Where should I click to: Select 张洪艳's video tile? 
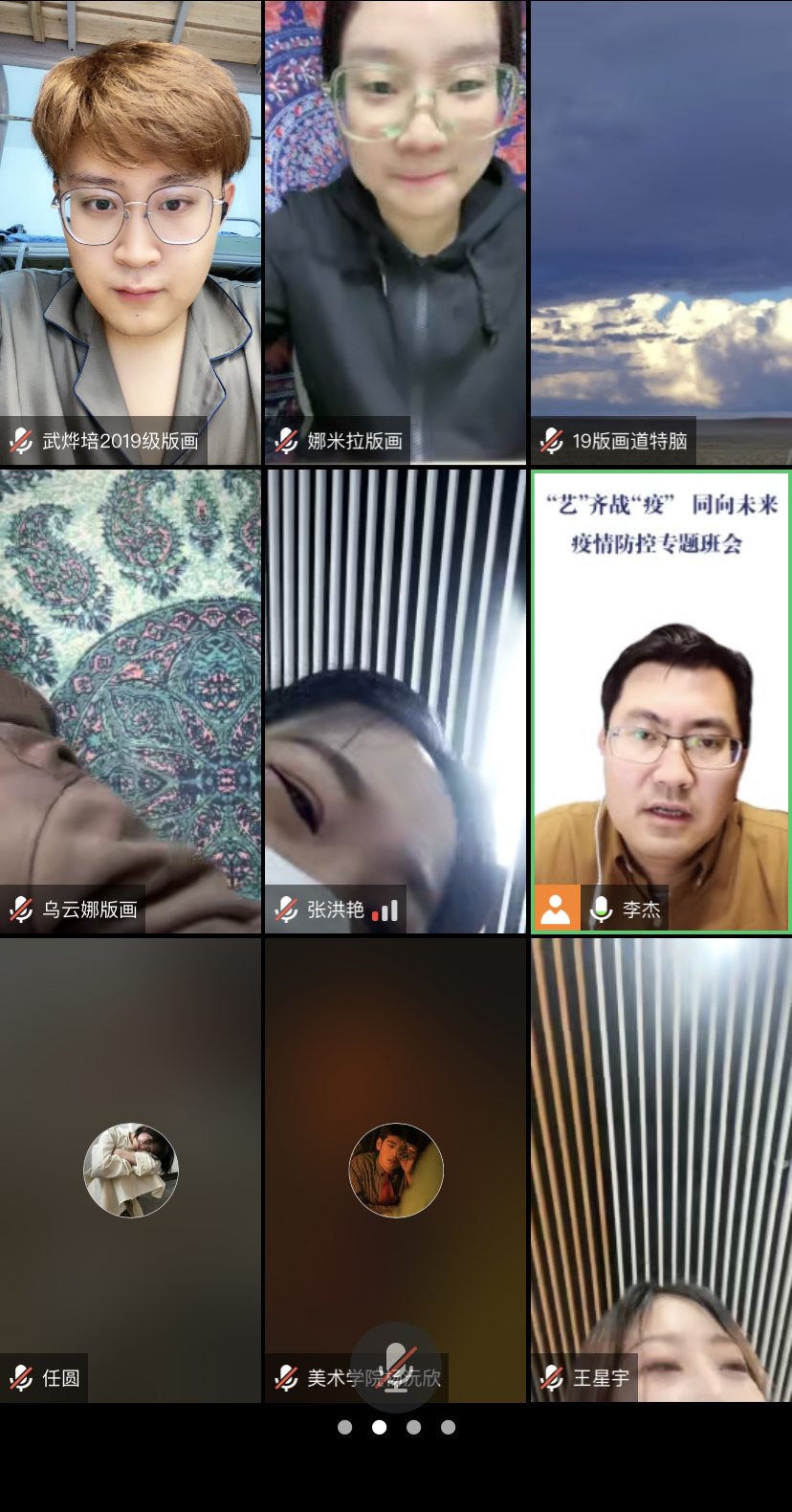(395, 700)
